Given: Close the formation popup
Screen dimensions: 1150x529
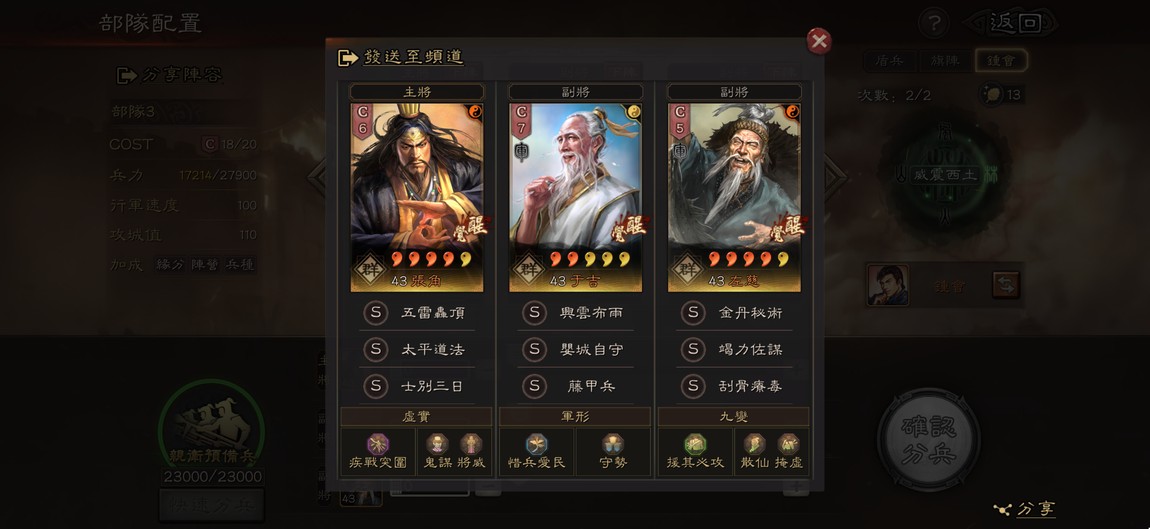Looking at the screenshot, I should (819, 41).
